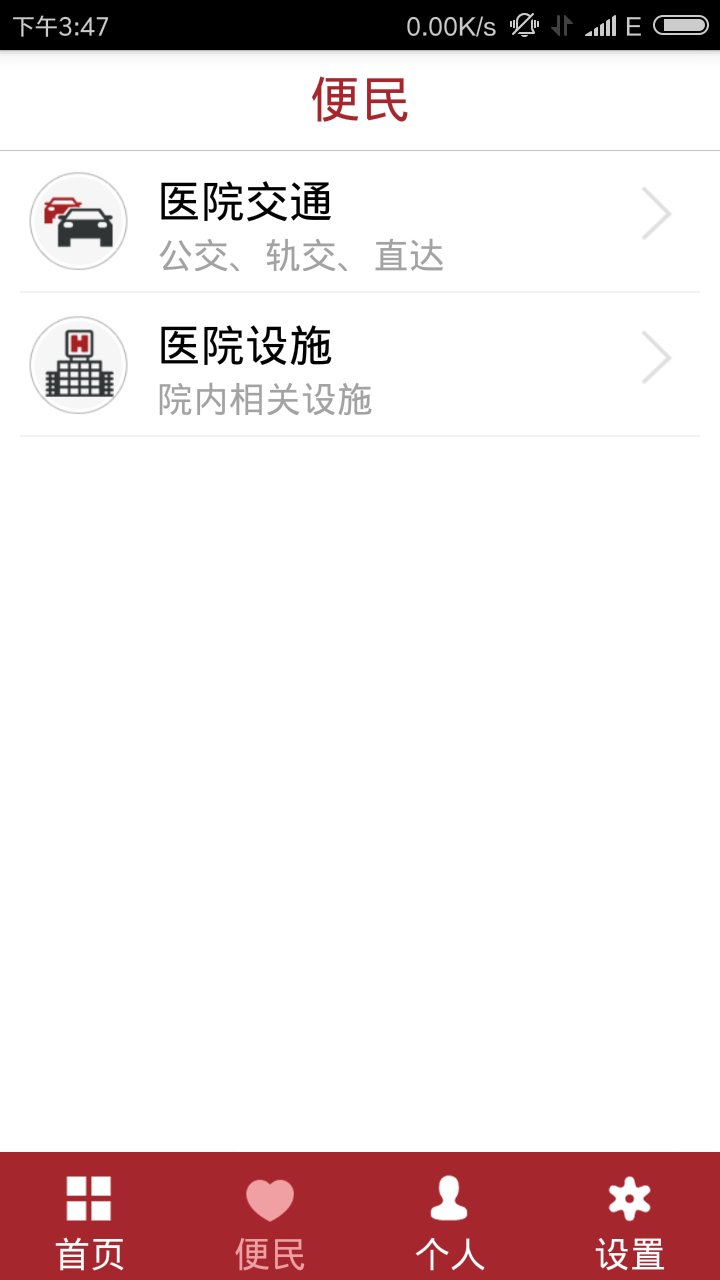Select the 便民 tab

[270, 1216]
